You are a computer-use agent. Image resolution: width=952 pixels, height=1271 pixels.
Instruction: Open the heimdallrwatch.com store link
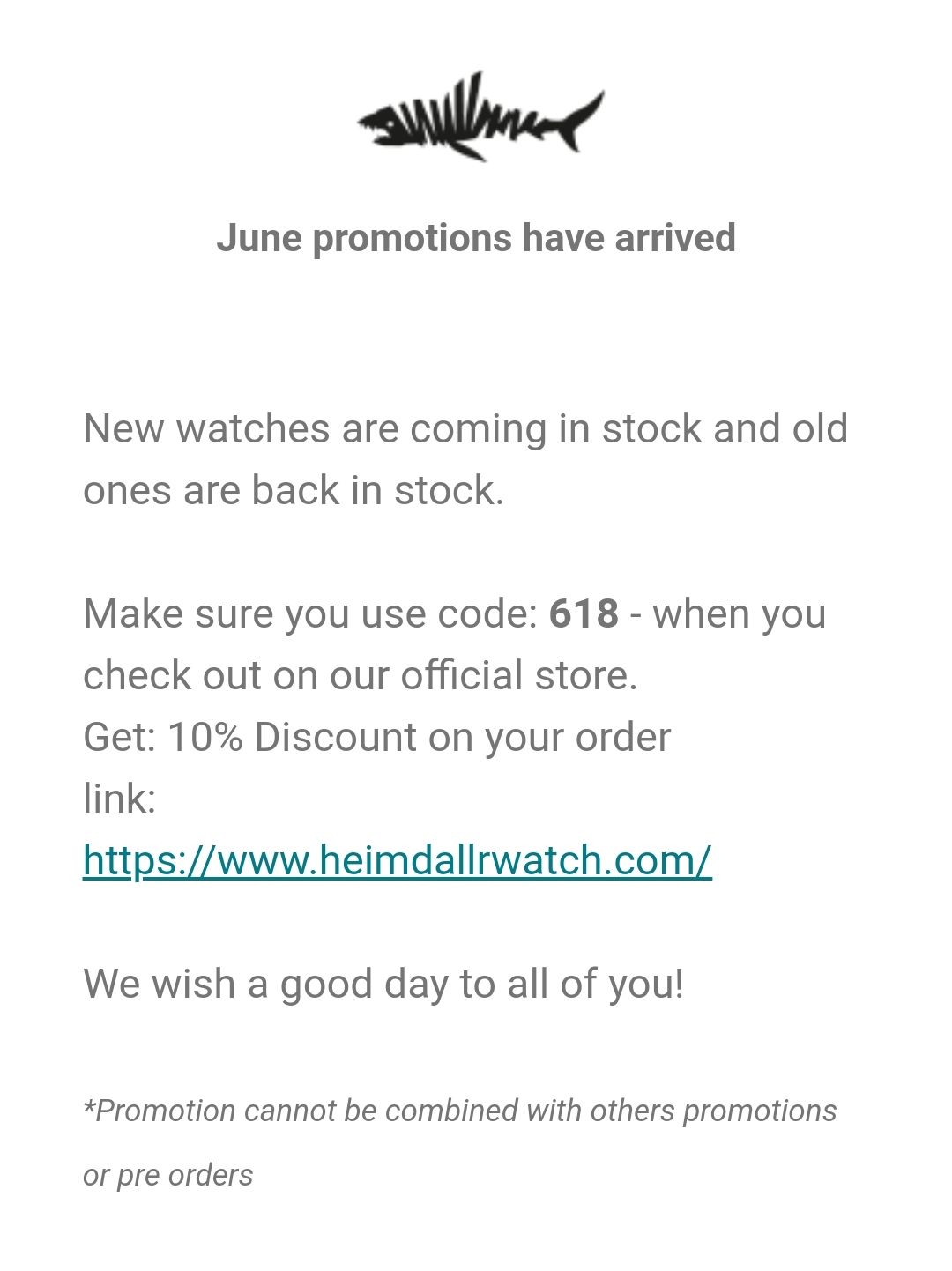click(x=398, y=860)
